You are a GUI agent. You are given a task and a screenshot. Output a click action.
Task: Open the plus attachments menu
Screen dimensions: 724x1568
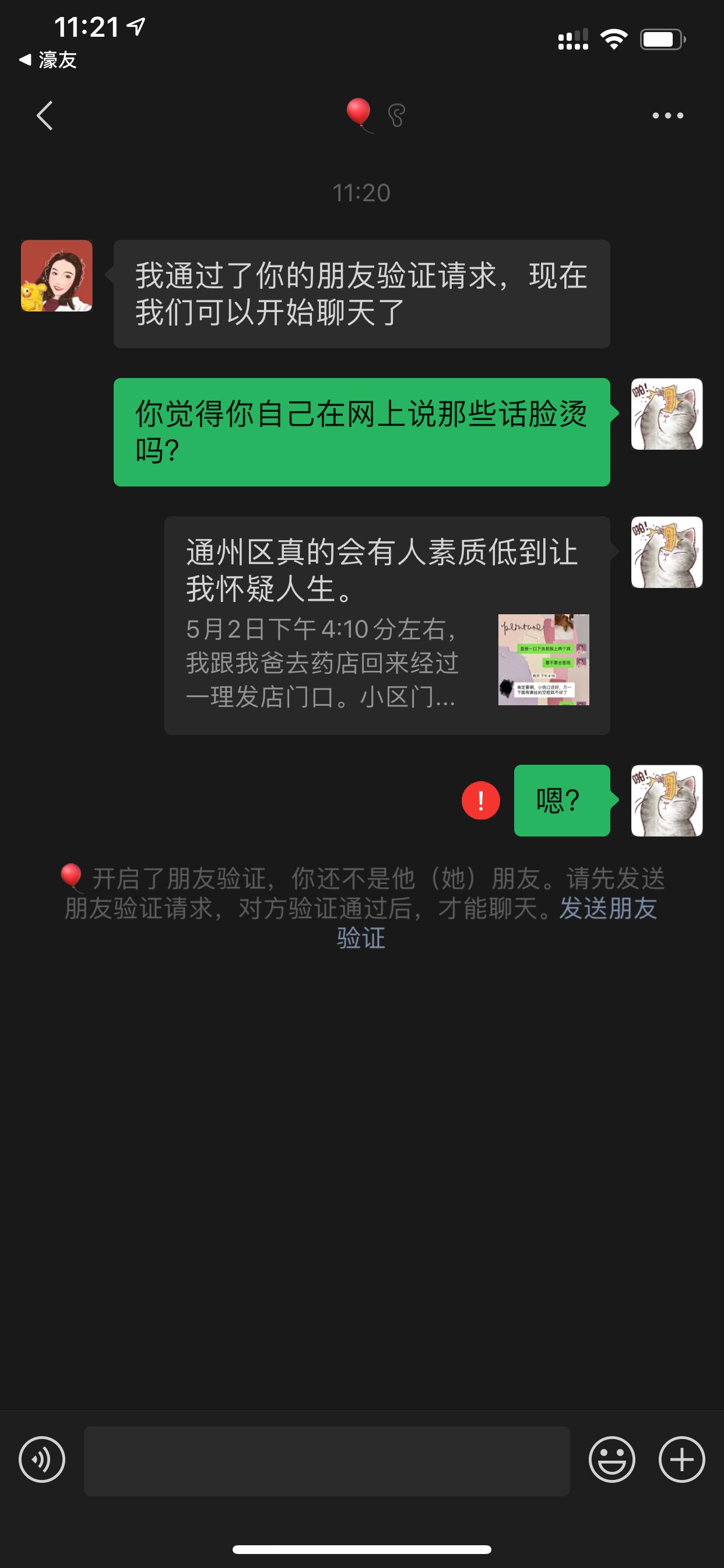[681, 1459]
